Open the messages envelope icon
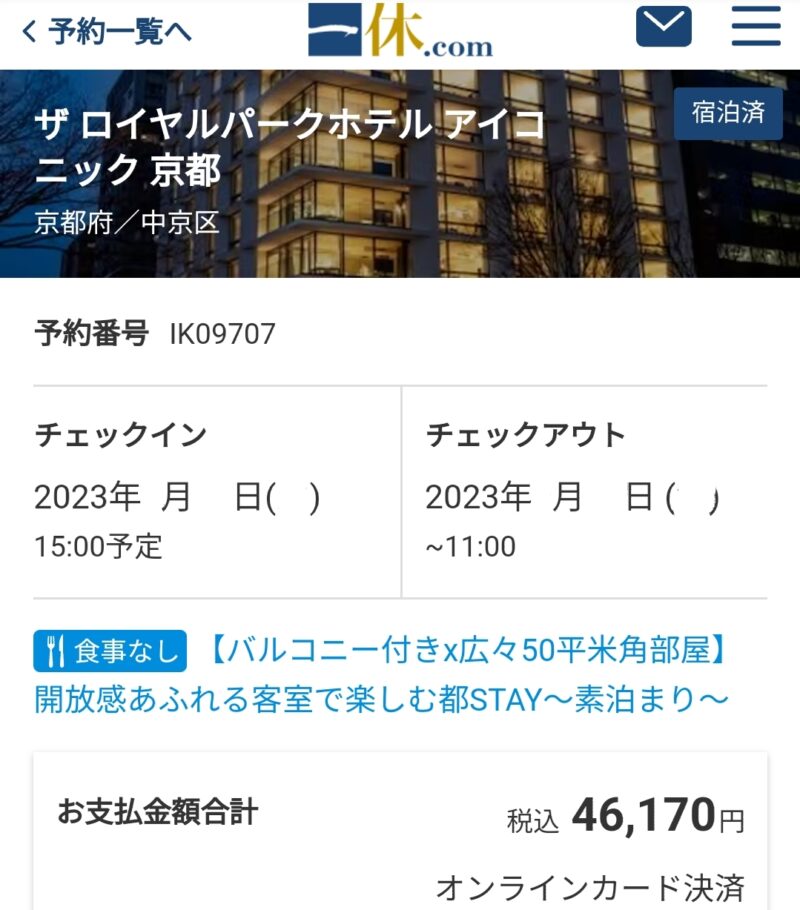Image resolution: width=800 pixels, height=910 pixels. click(664, 27)
